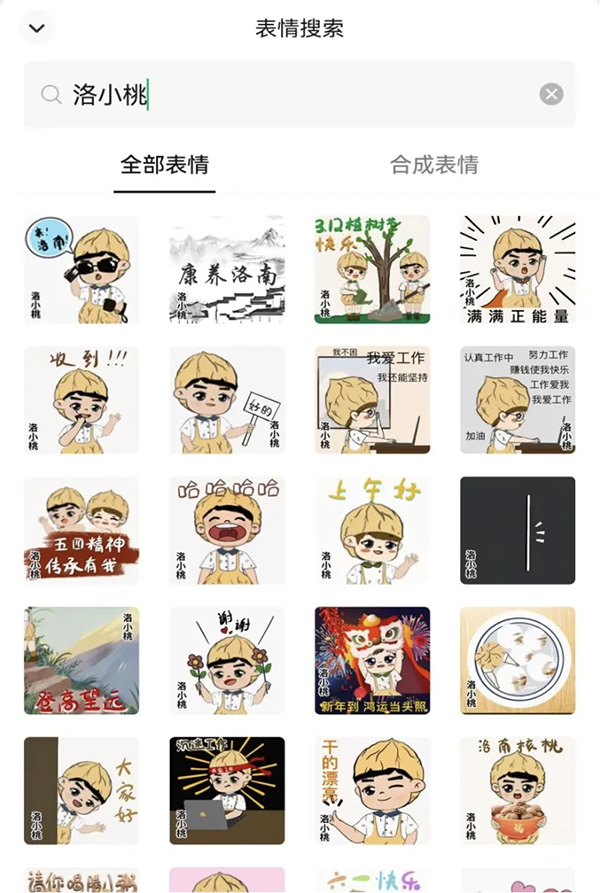The image size is (600, 893).
Task: Switch to the 合成表情 tab
Action: [x=434, y=164]
